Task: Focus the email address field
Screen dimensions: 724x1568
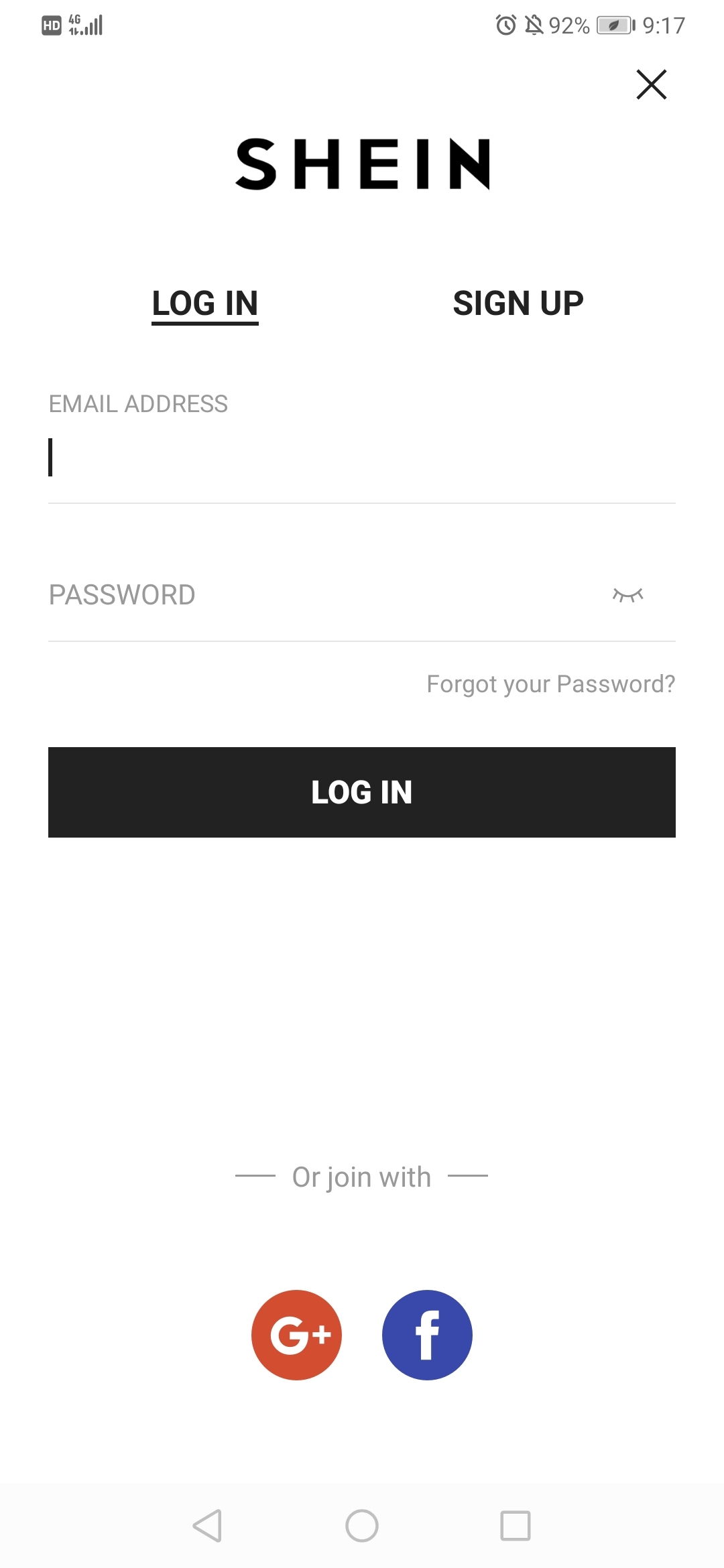Action: (x=362, y=458)
